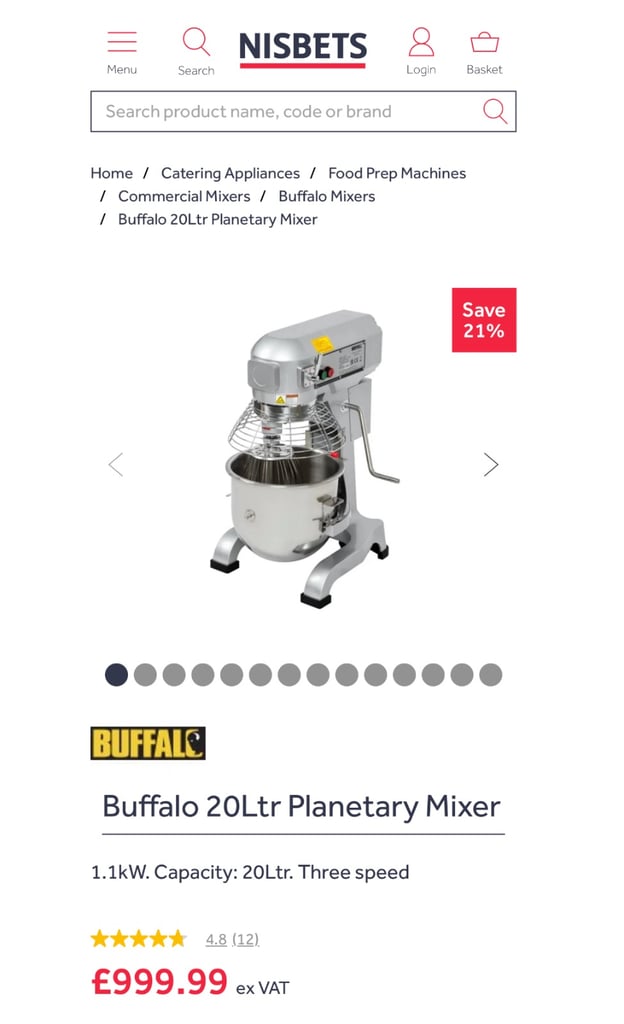This screenshot has height=1024, width=624.
Task: Open the Menu drawer
Action: (x=122, y=52)
